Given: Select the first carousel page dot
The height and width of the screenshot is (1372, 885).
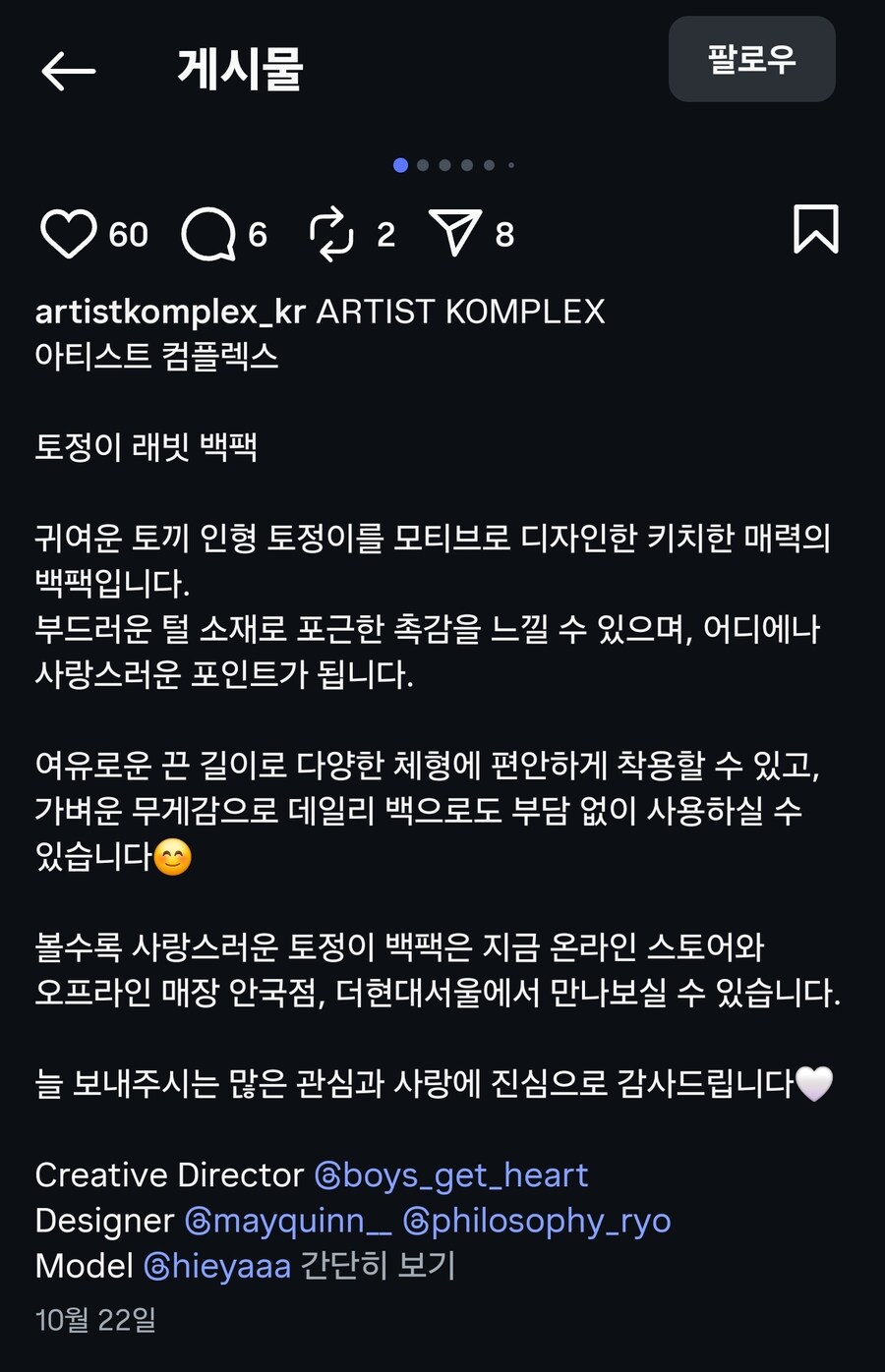Looking at the screenshot, I should coord(400,165).
